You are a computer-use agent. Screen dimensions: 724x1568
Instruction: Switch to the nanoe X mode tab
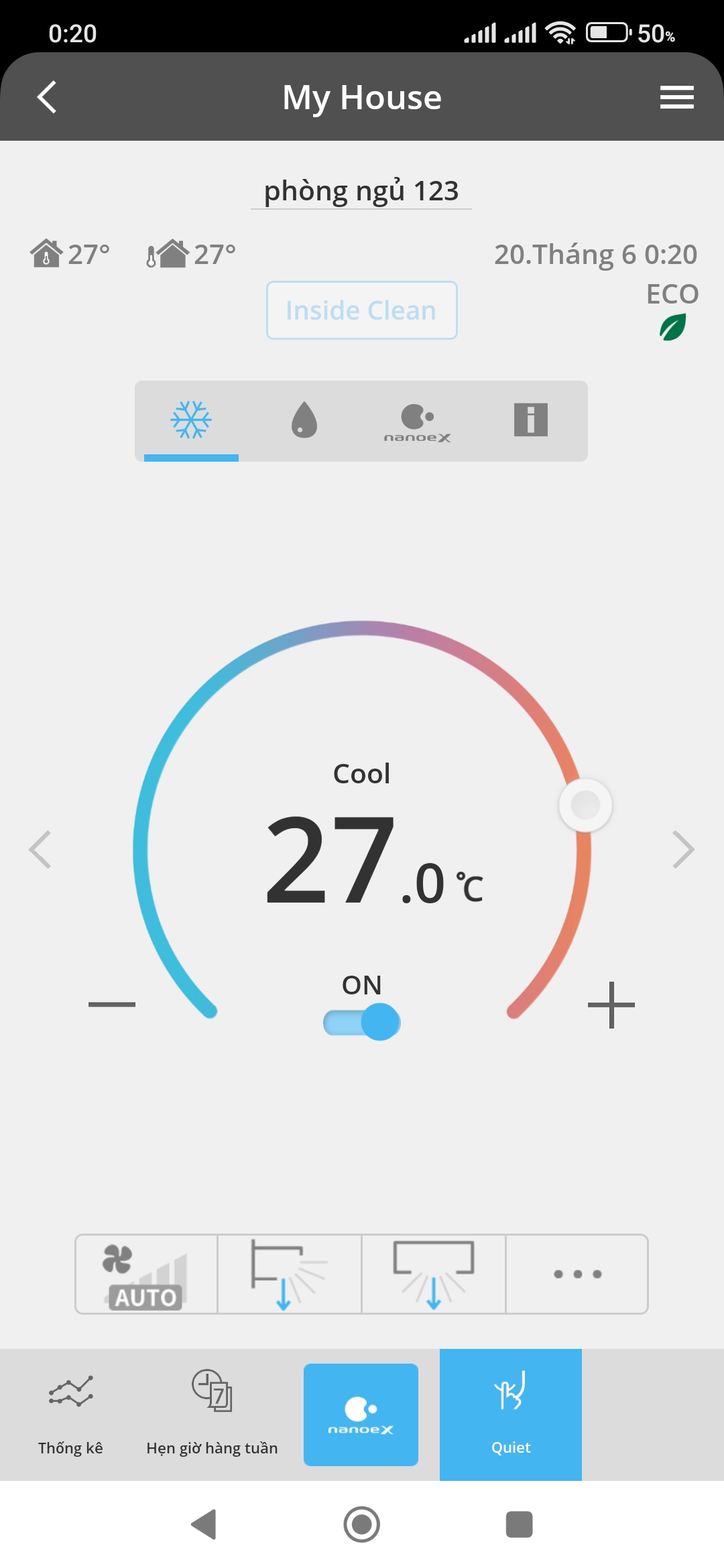pyautogui.click(x=417, y=421)
